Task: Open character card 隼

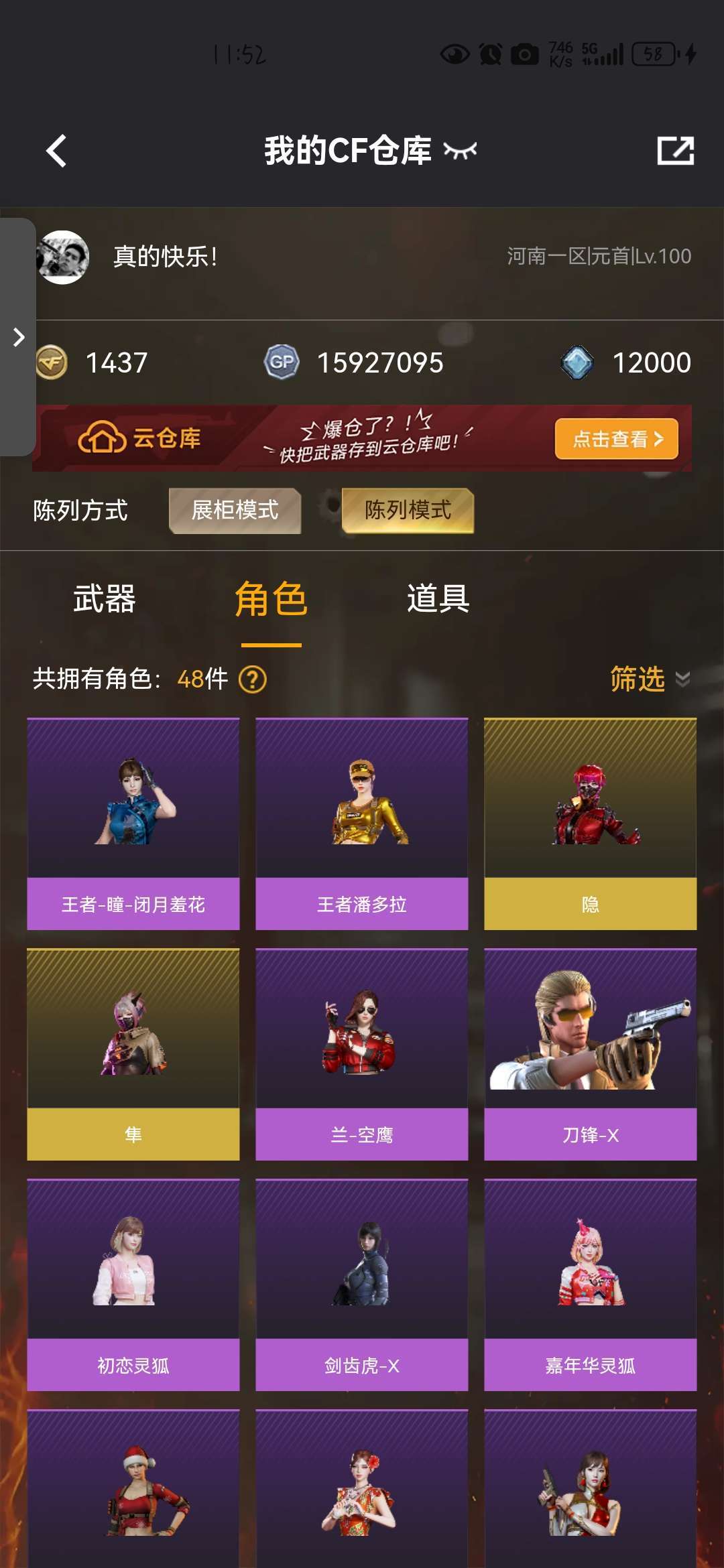Action: 133,1055
